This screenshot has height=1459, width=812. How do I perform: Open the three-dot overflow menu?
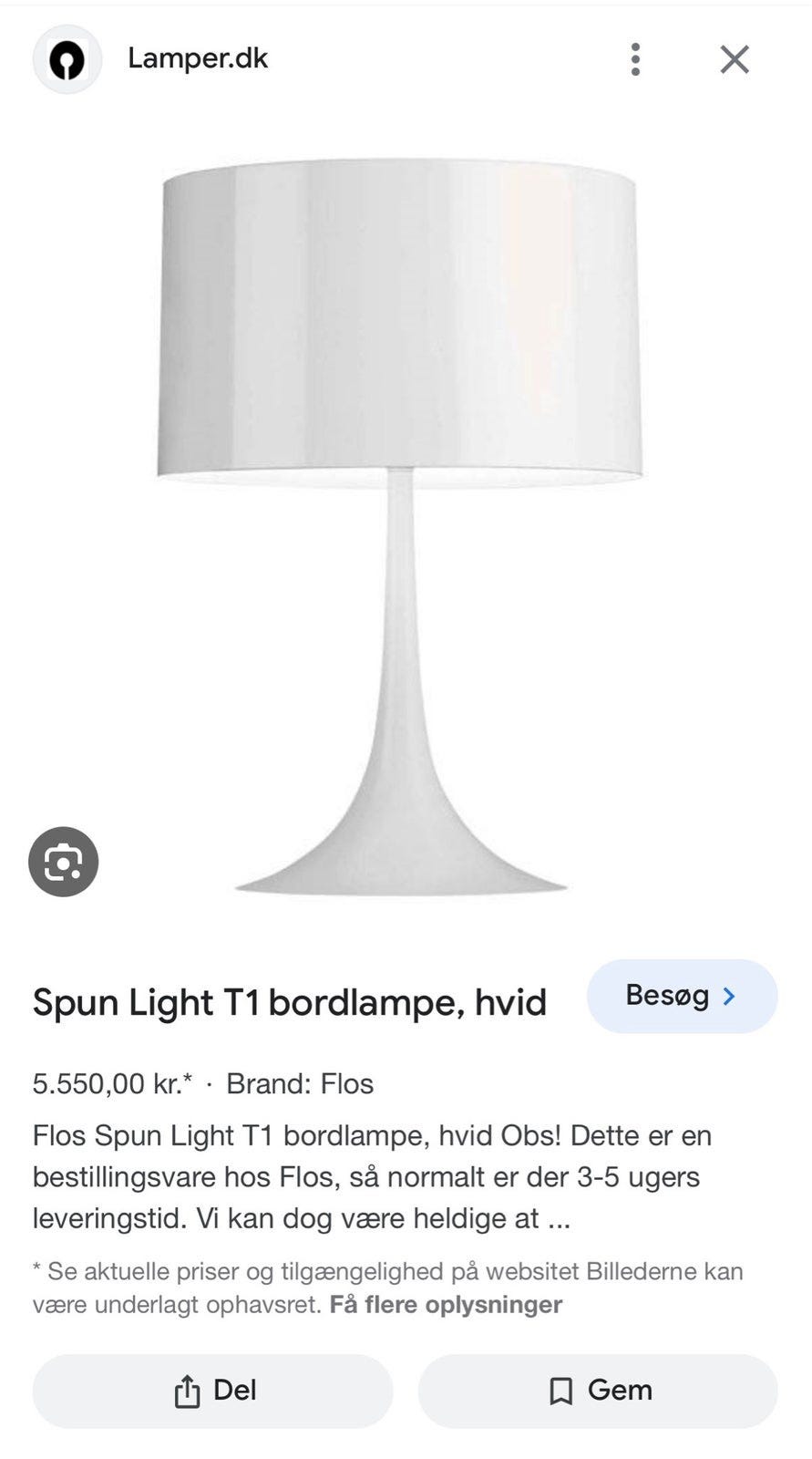[635, 59]
